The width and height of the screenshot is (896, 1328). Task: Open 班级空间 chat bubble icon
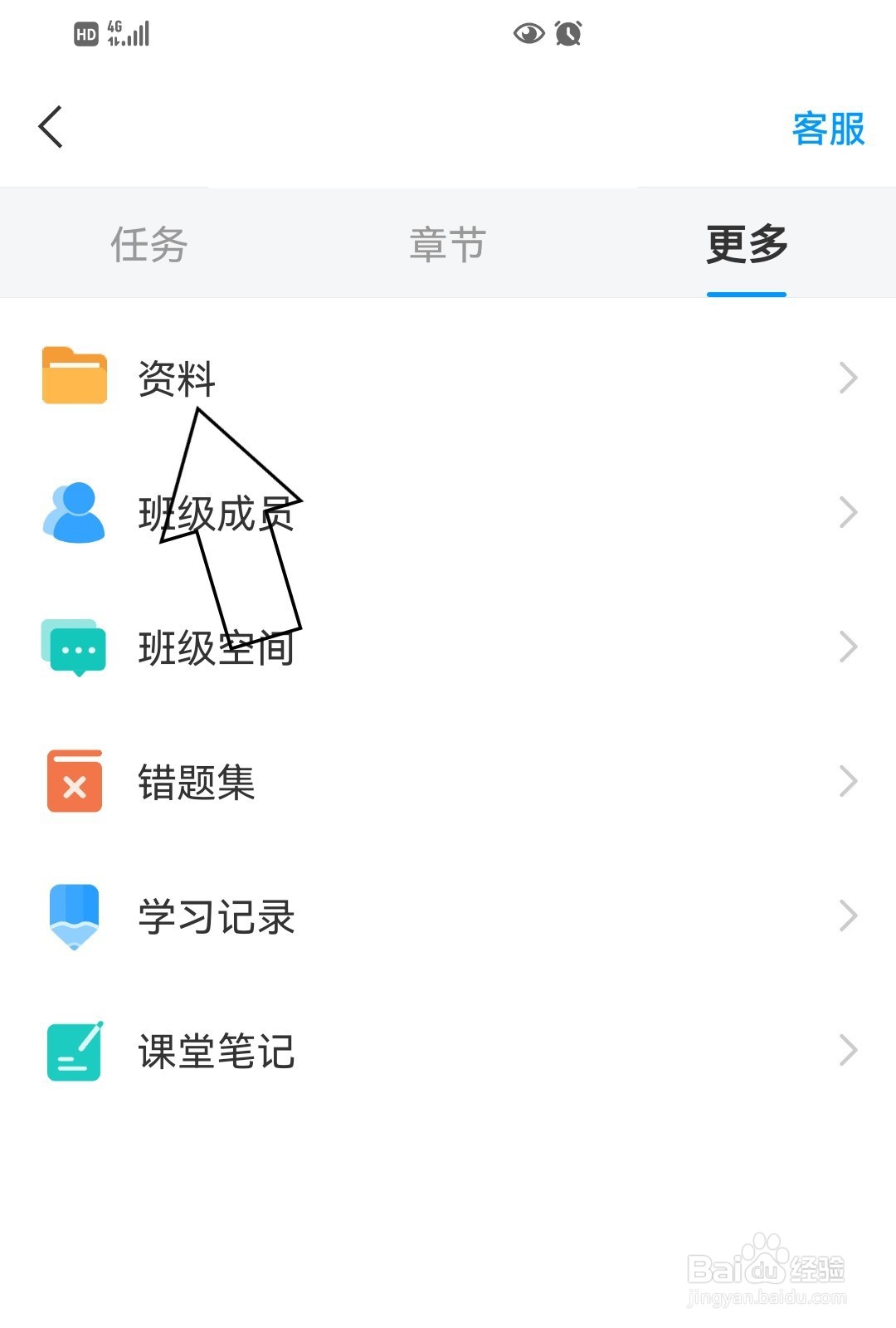point(73,647)
